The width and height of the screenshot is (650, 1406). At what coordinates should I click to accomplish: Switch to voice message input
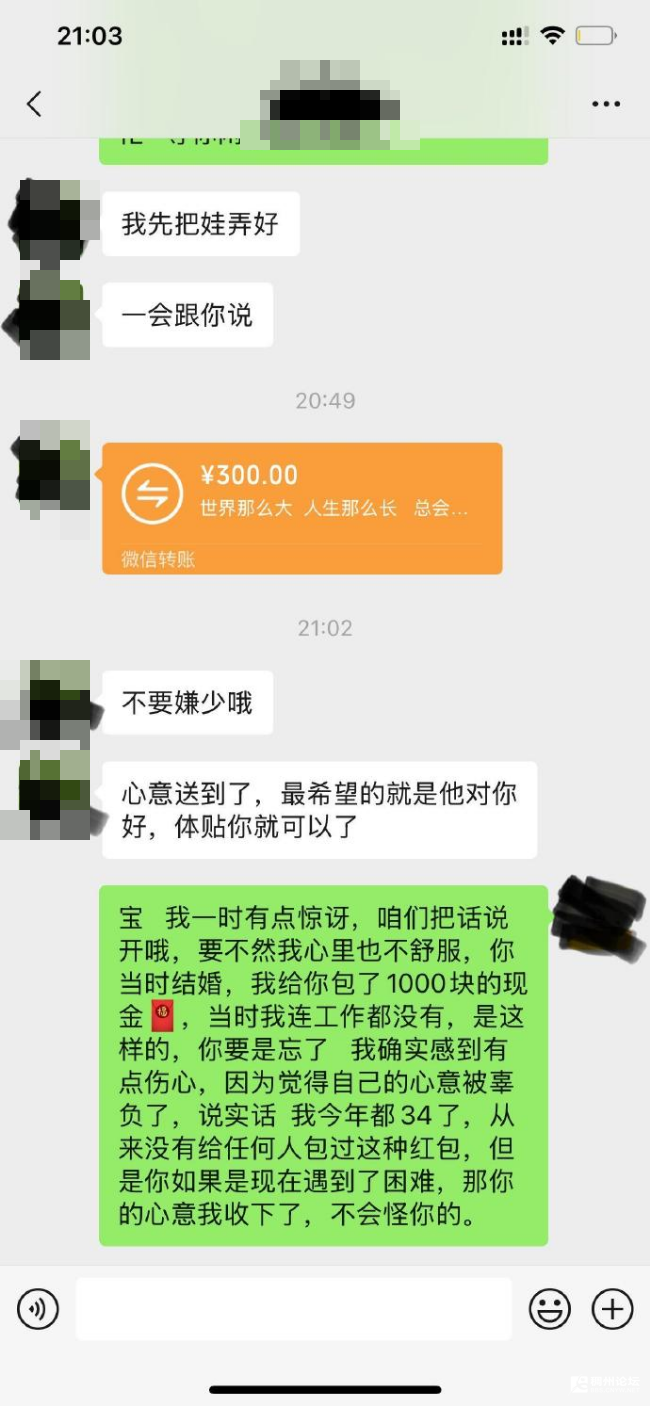coord(38,1308)
